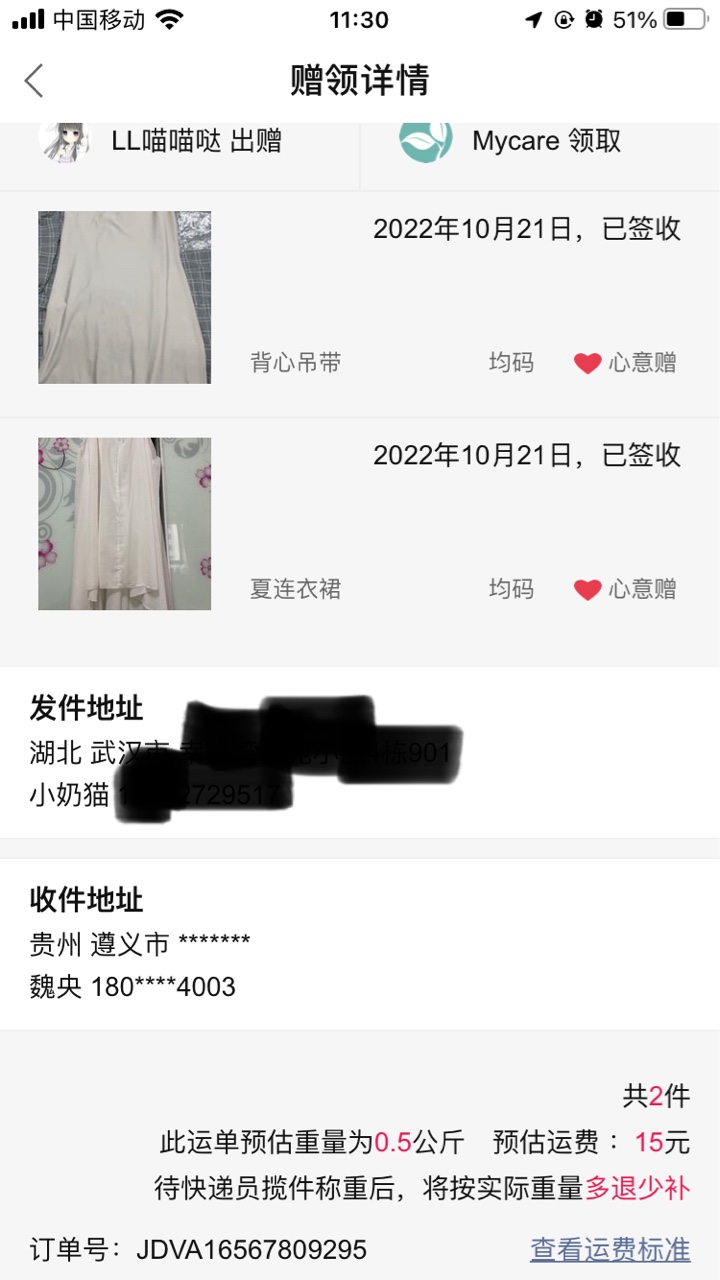Open 查看运费标准 shipping fee link
The height and width of the screenshot is (1280, 720).
tap(610, 1249)
